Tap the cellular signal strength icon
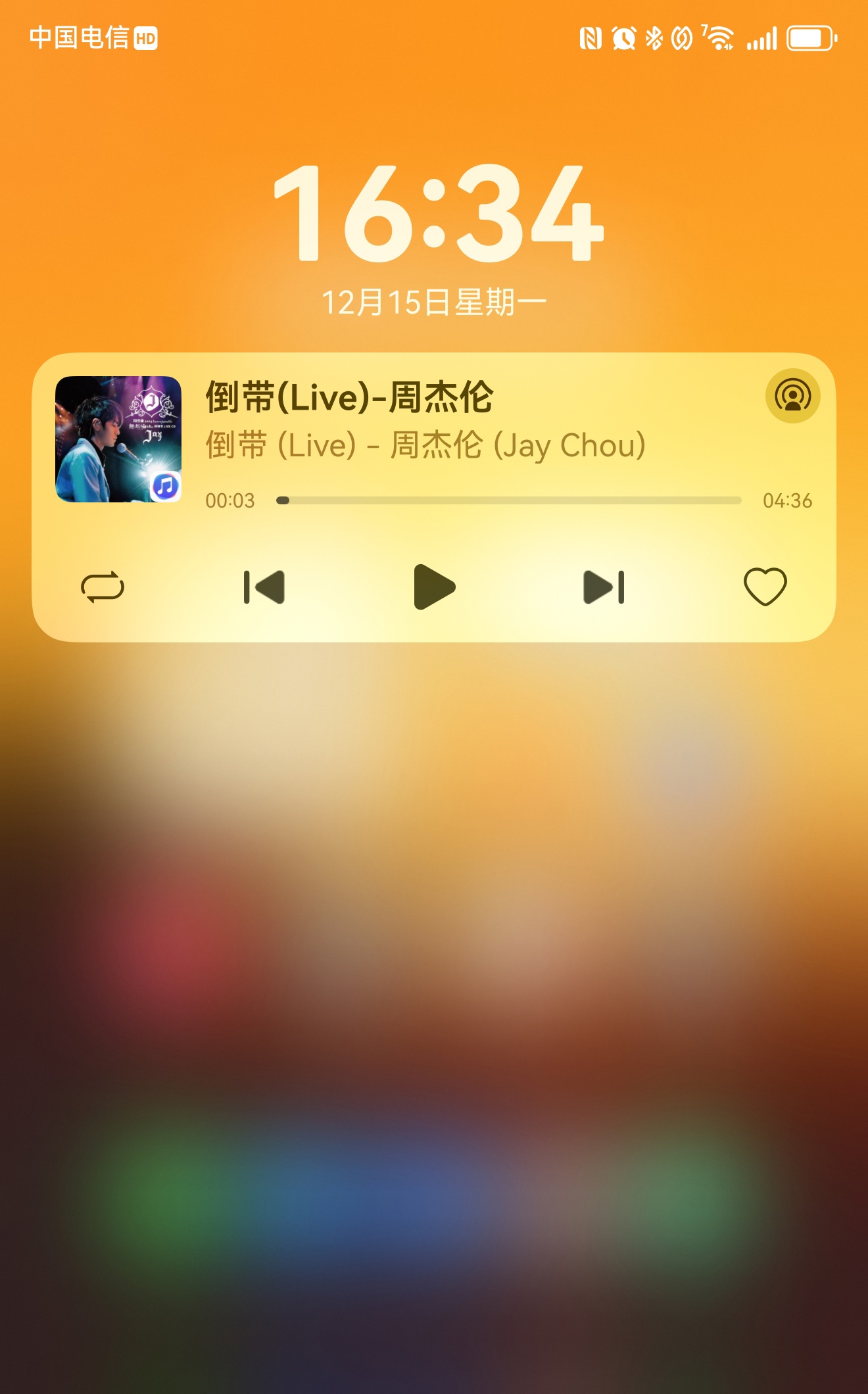868x1394 pixels. coord(762,38)
